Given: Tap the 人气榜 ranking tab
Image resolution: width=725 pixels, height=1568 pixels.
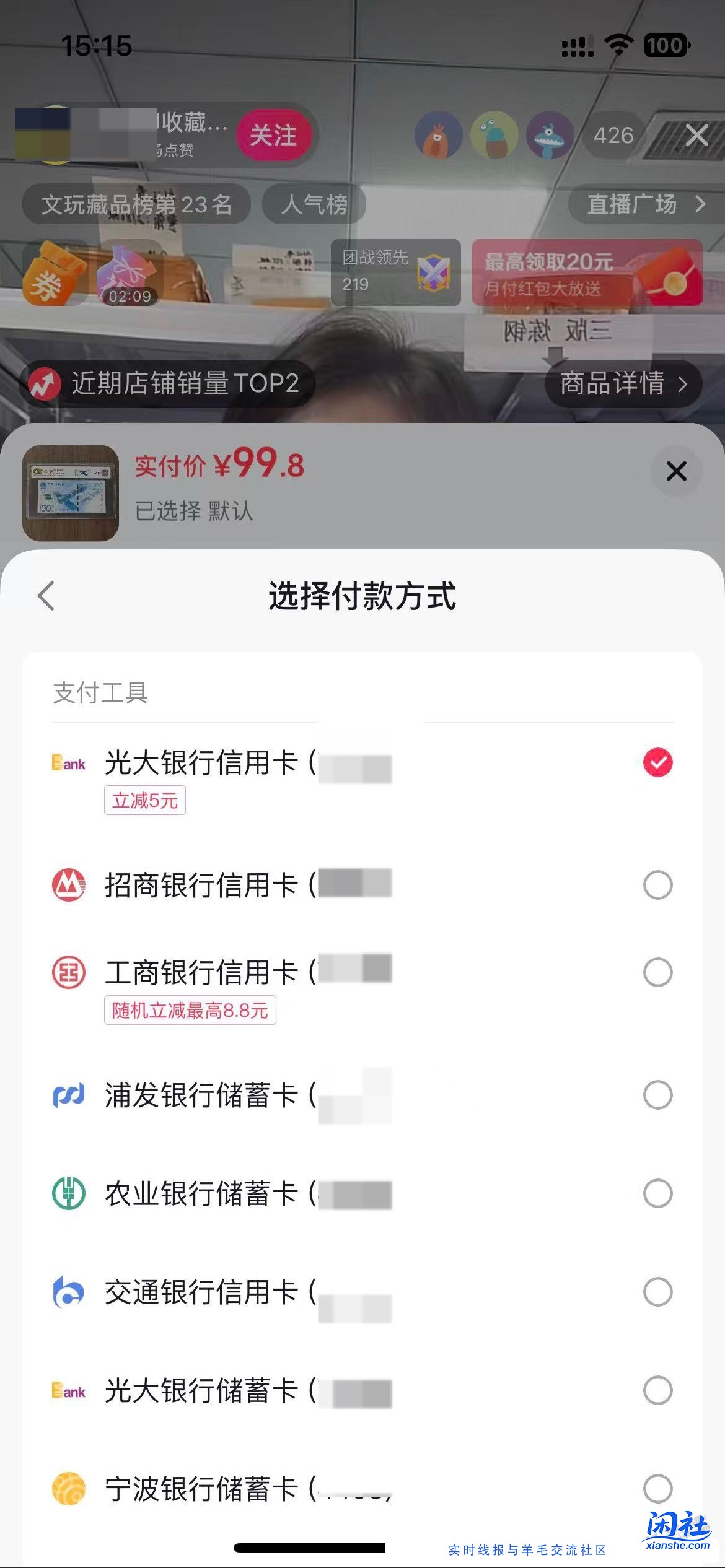Looking at the screenshot, I should [314, 204].
